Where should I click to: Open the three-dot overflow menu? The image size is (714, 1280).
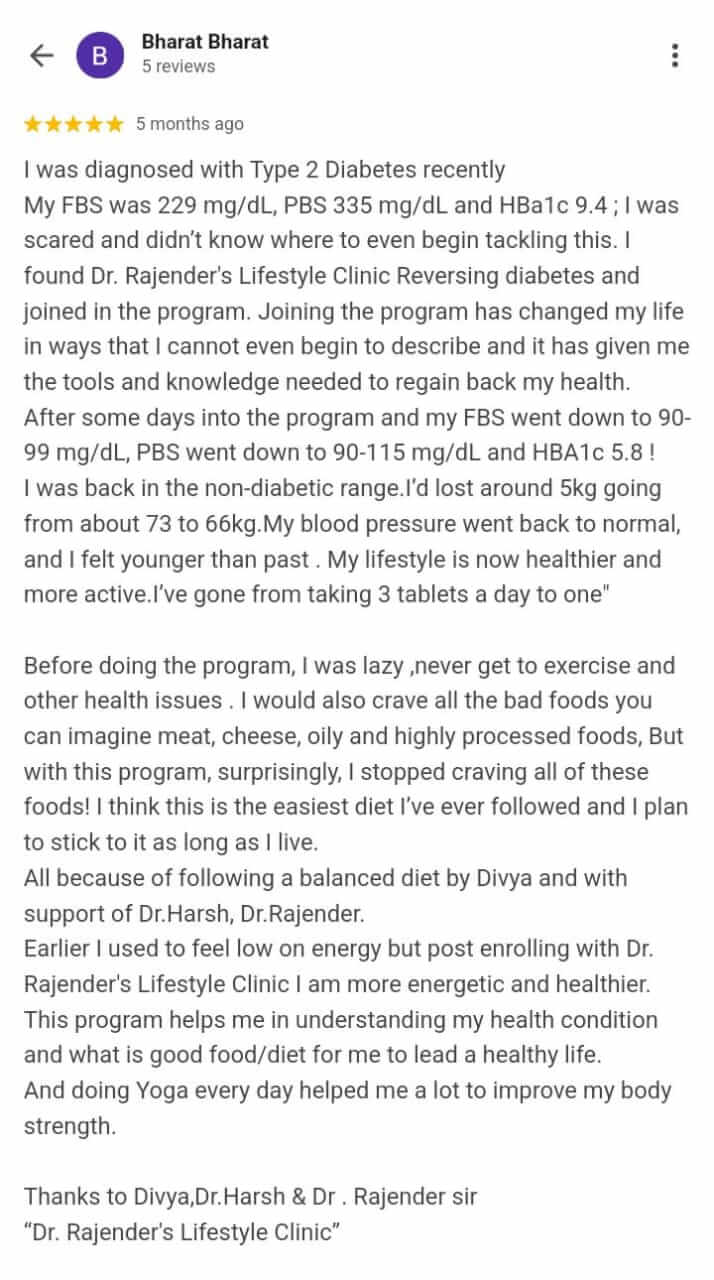675,55
